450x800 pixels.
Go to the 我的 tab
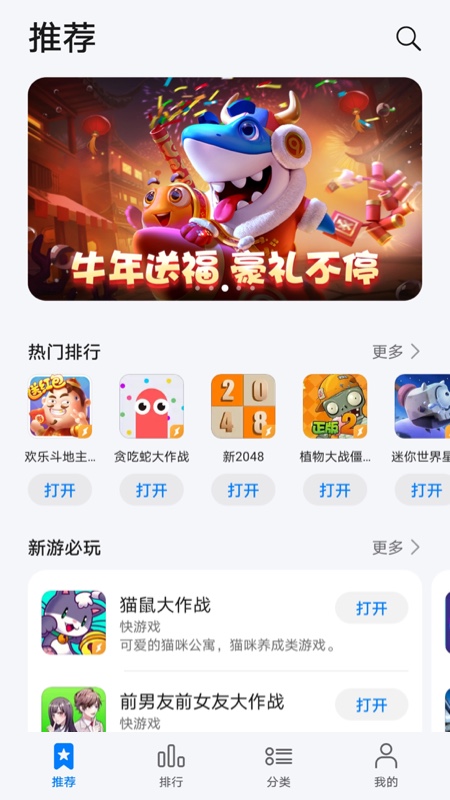[x=386, y=765]
